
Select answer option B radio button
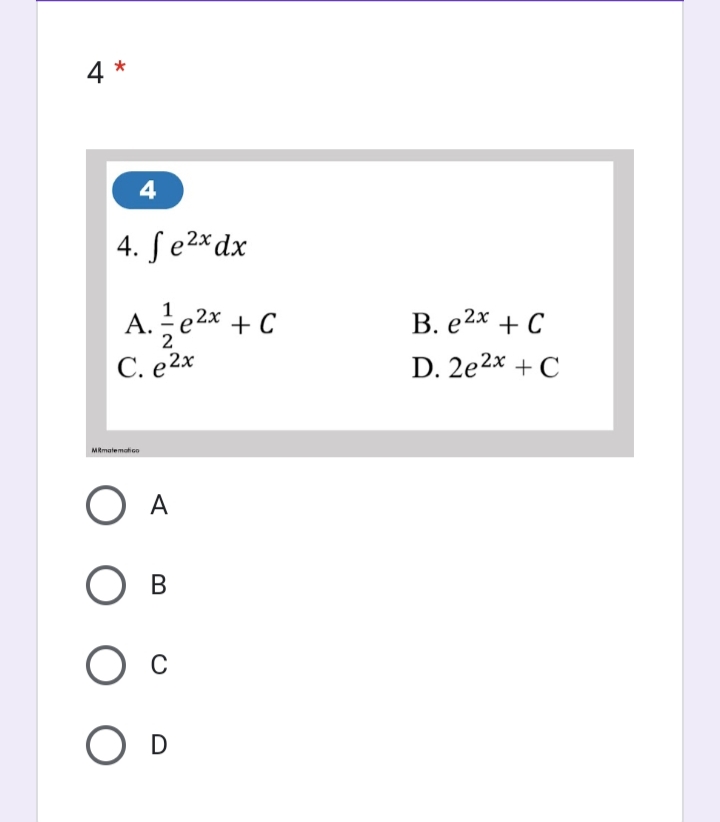(x=105, y=586)
